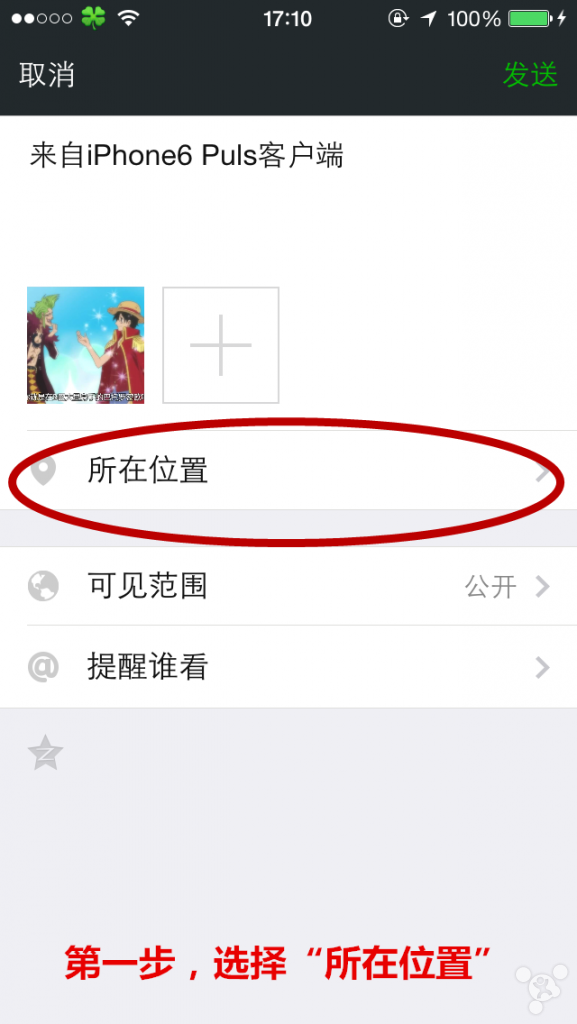This screenshot has height=1024, width=577.
Task: Cancel the post via 取消
Action: [x=46, y=75]
